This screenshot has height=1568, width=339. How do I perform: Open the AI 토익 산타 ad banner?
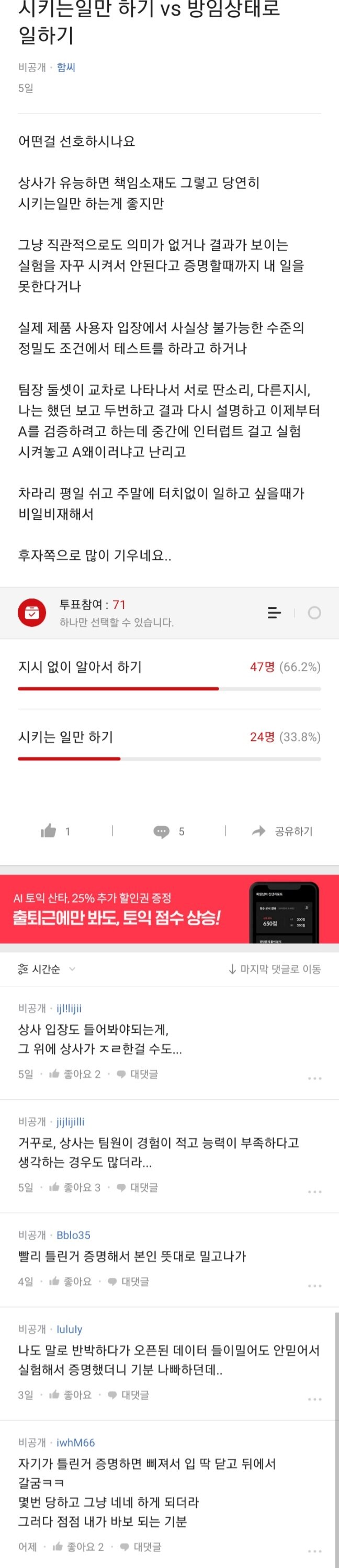tap(169, 909)
